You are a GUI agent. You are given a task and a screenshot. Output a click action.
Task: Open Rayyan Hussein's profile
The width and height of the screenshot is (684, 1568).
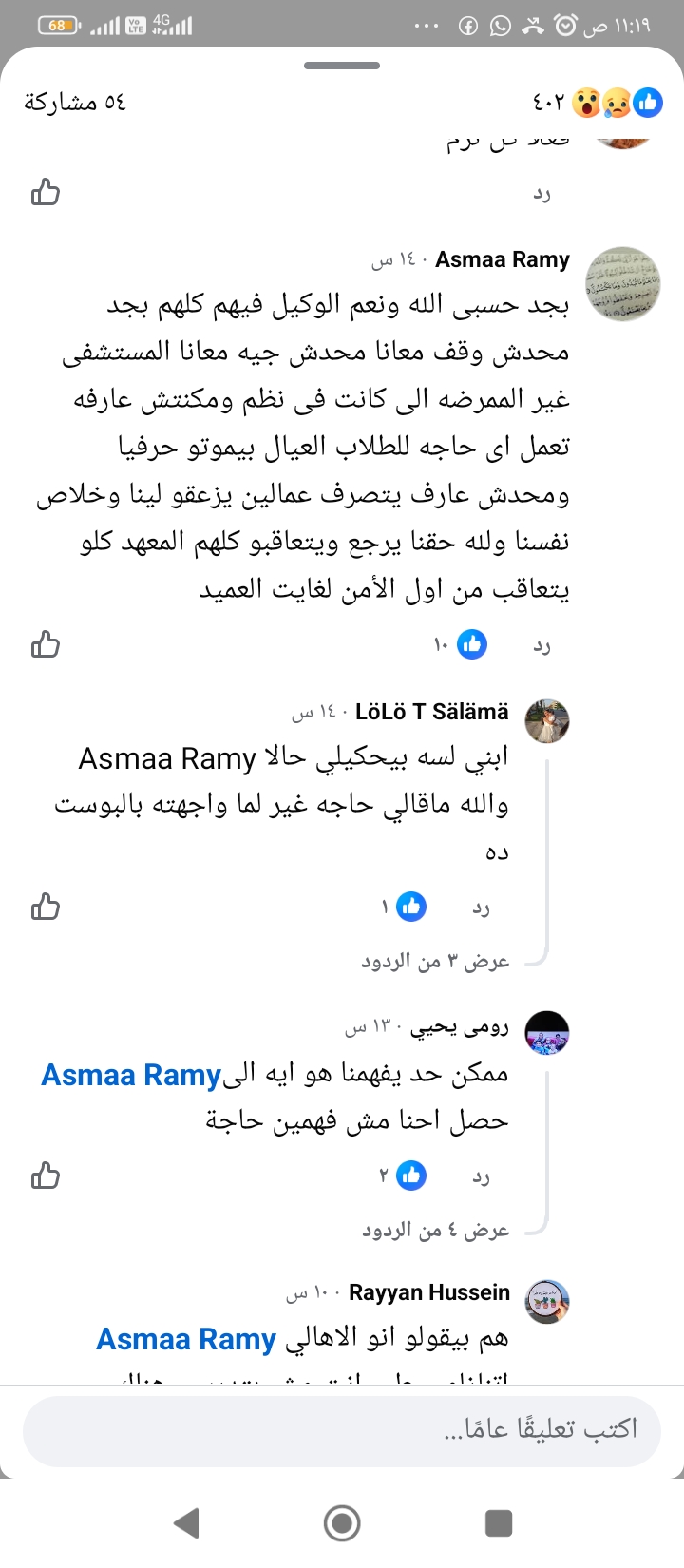pos(429,1292)
